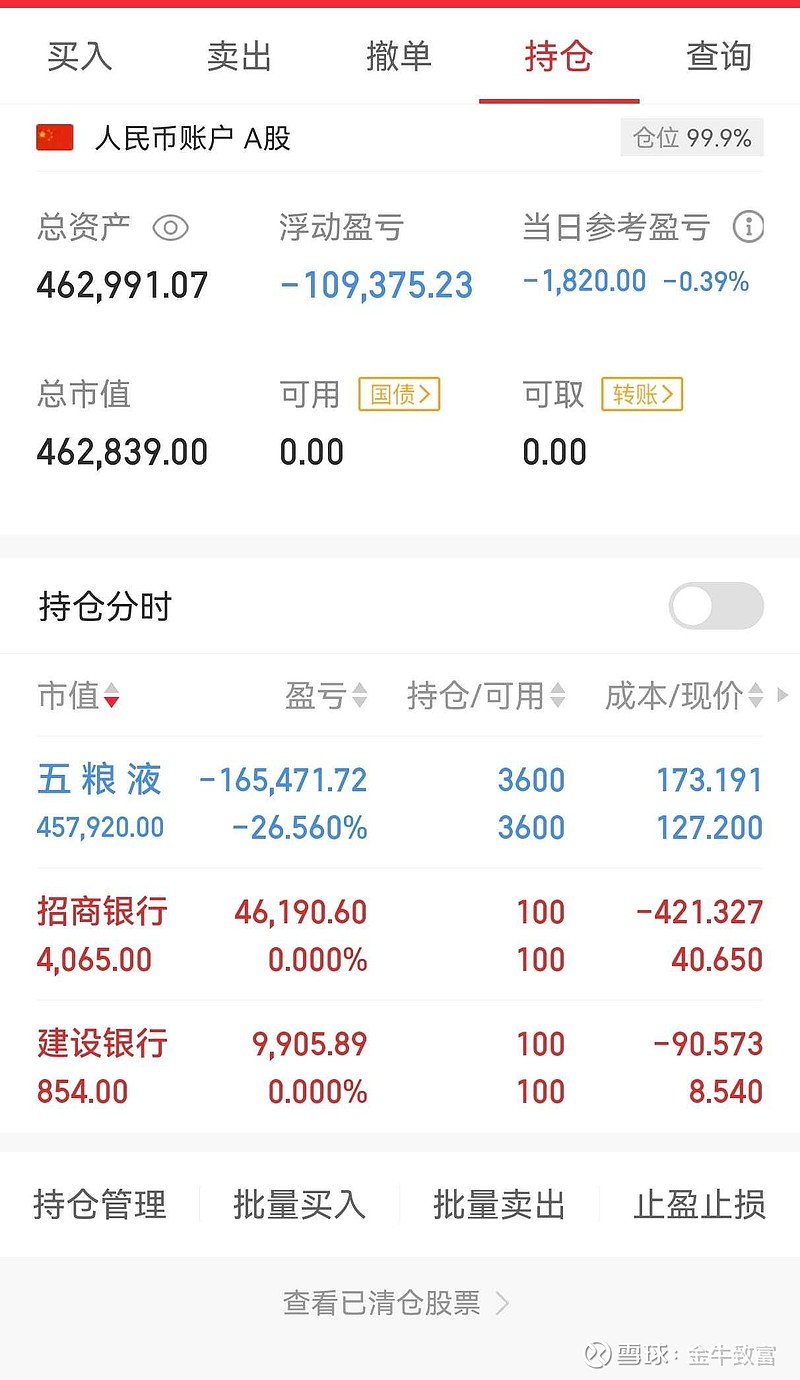Switch to the 买入 tab
Image resolution: width=800 pixels, height=1380 pixels.
click(79, 57)
